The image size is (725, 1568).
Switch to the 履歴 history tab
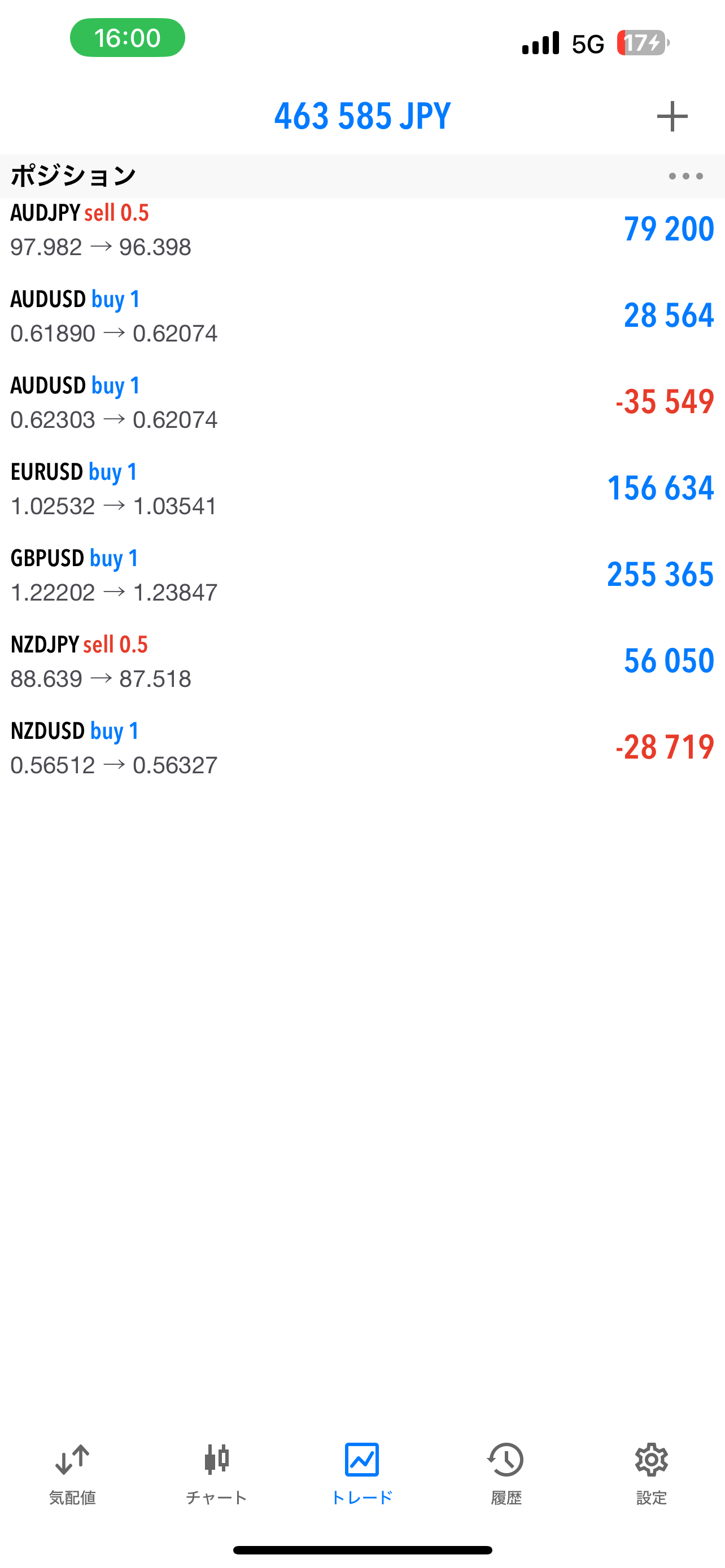click(506, 1473)
